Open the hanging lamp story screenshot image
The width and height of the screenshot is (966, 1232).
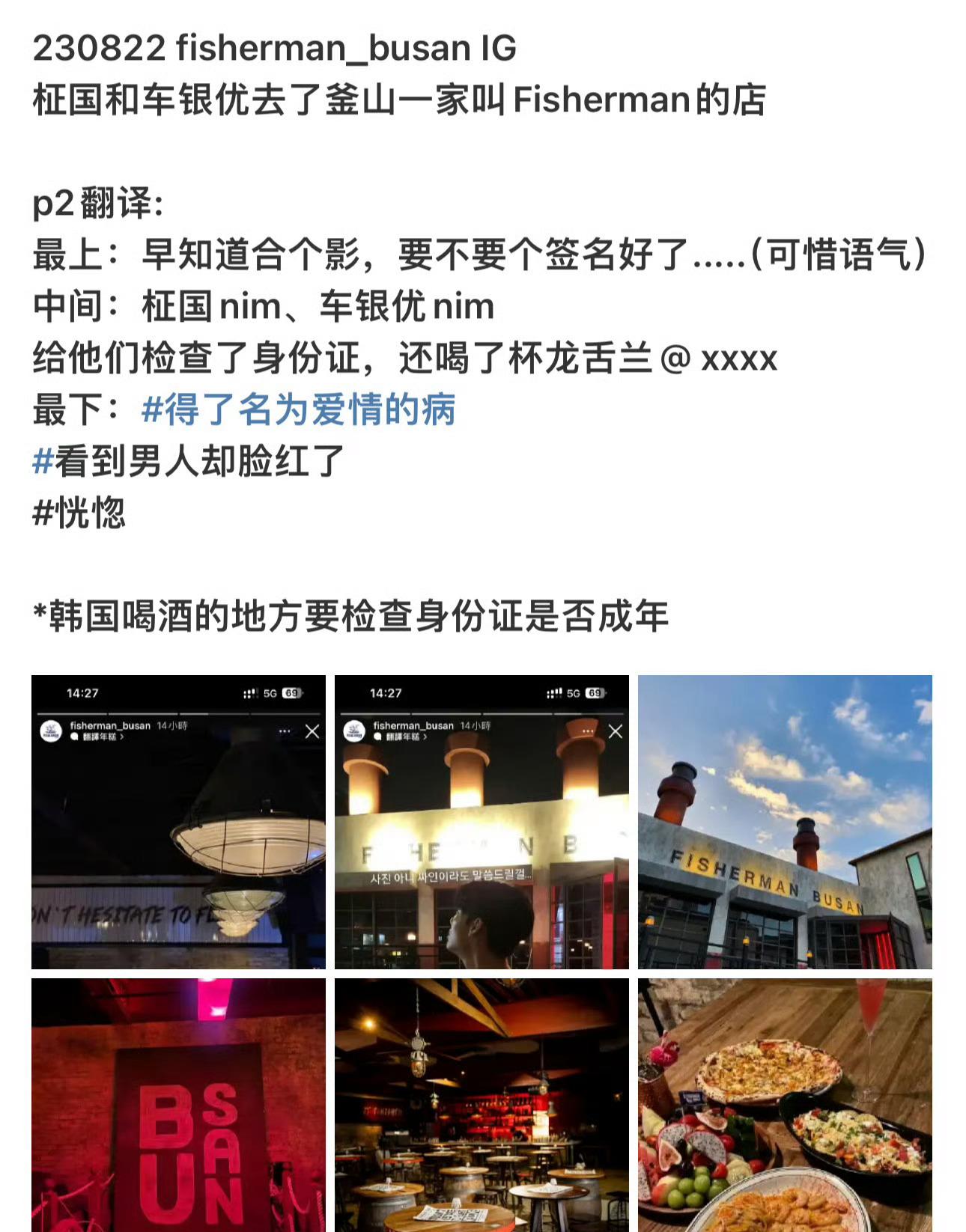pos(178,822)
